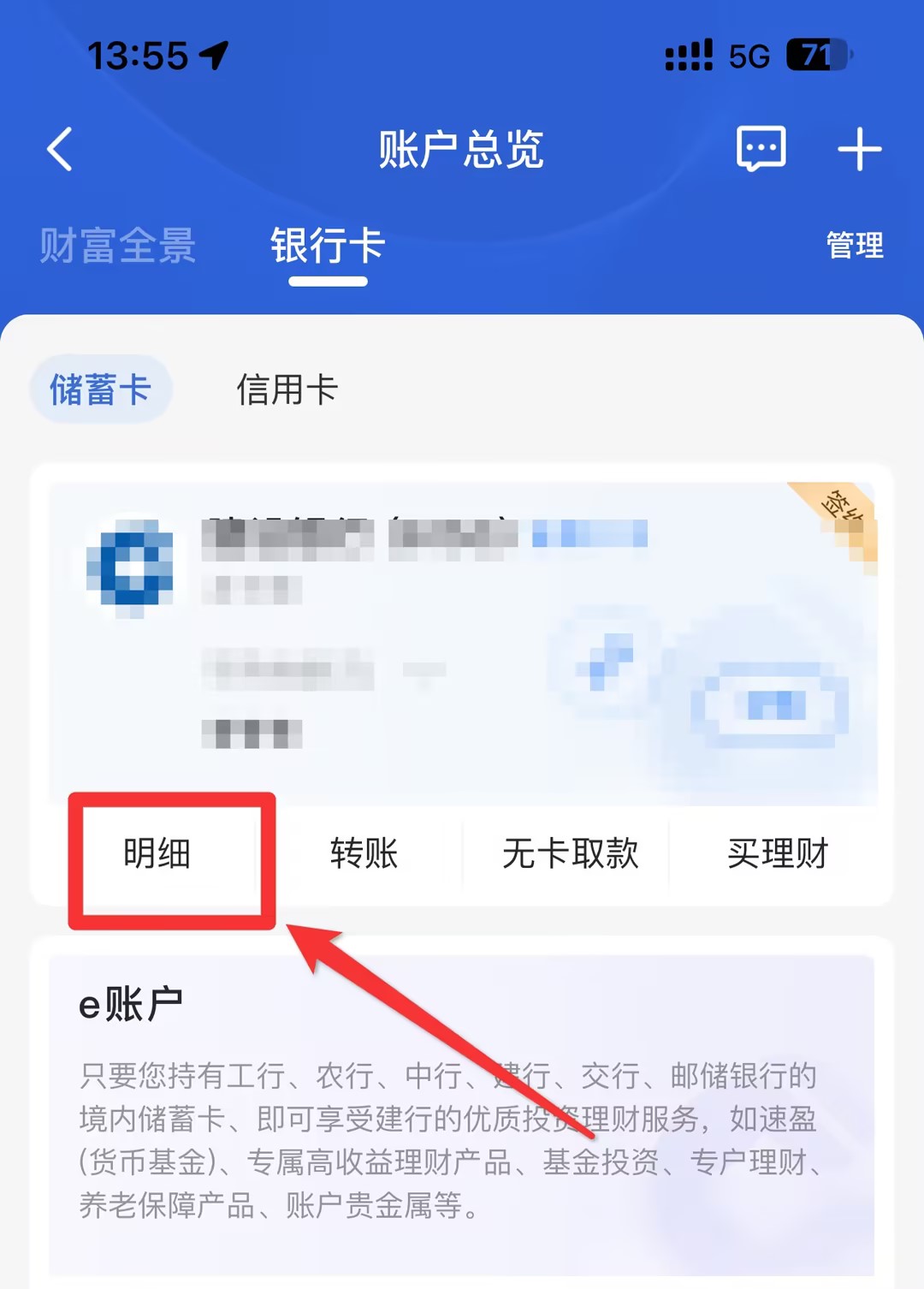The height and width of the screenshot is (1289, 924).
Task: Select the 储蓄卡 chip
Action: (x=101, y=389)
